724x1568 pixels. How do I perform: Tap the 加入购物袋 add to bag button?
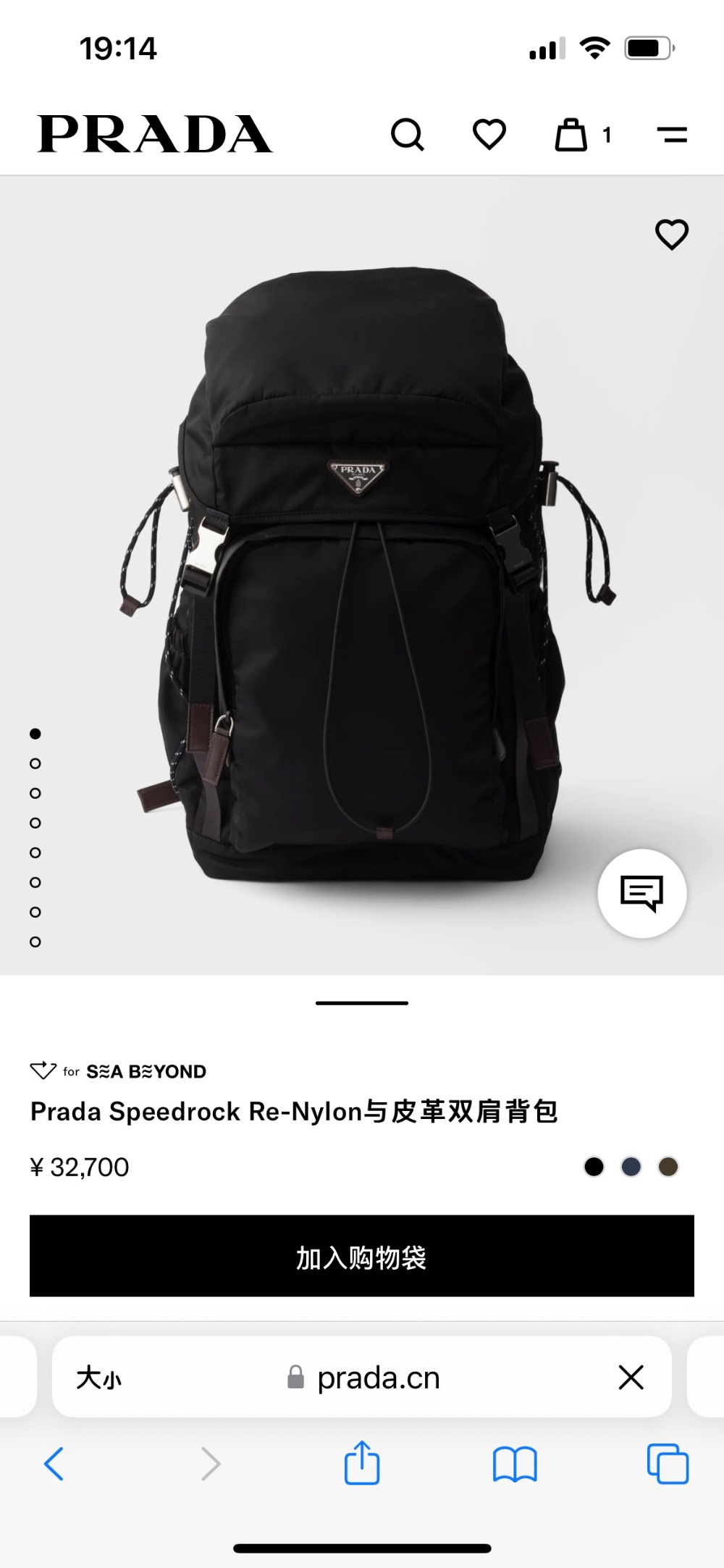362,1256
